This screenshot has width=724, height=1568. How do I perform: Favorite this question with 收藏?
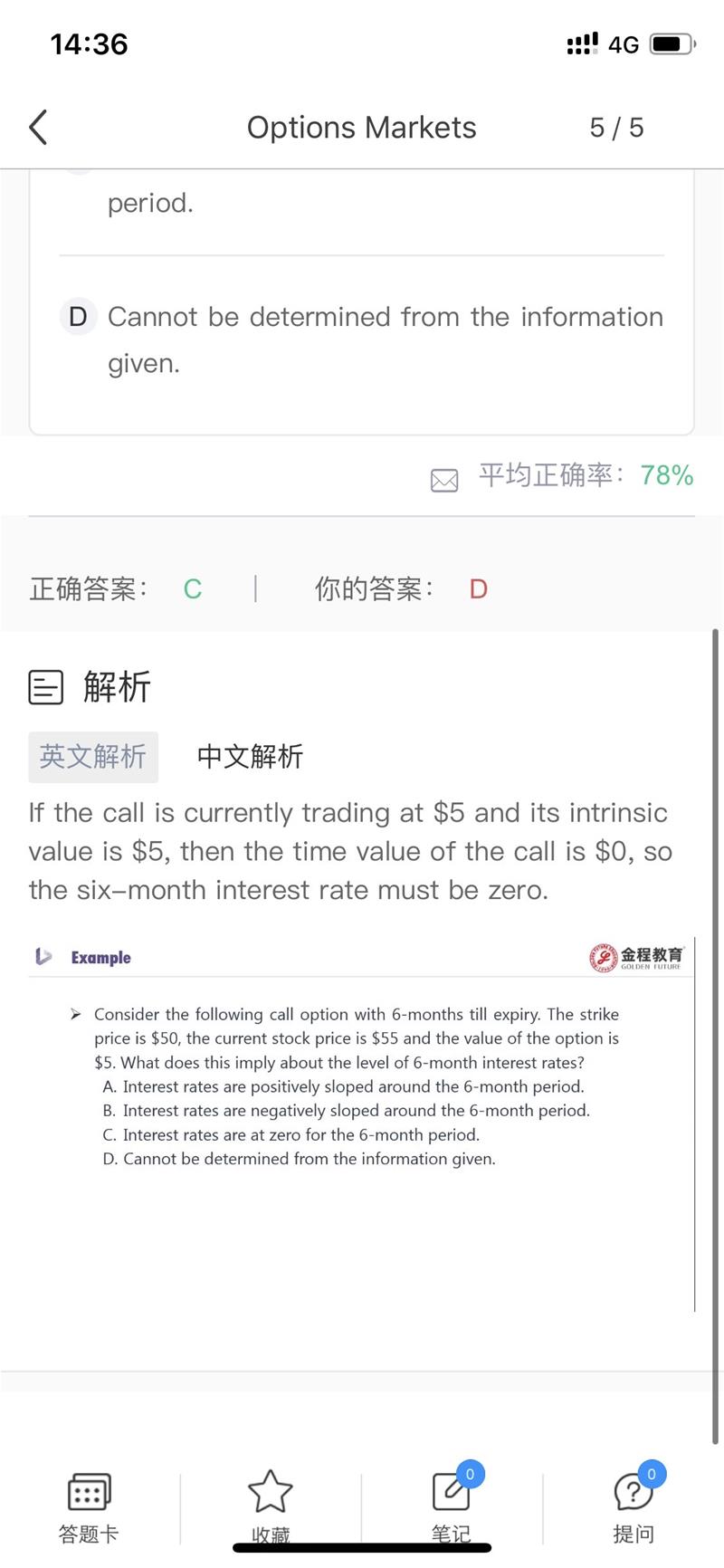coord(270,1506)
